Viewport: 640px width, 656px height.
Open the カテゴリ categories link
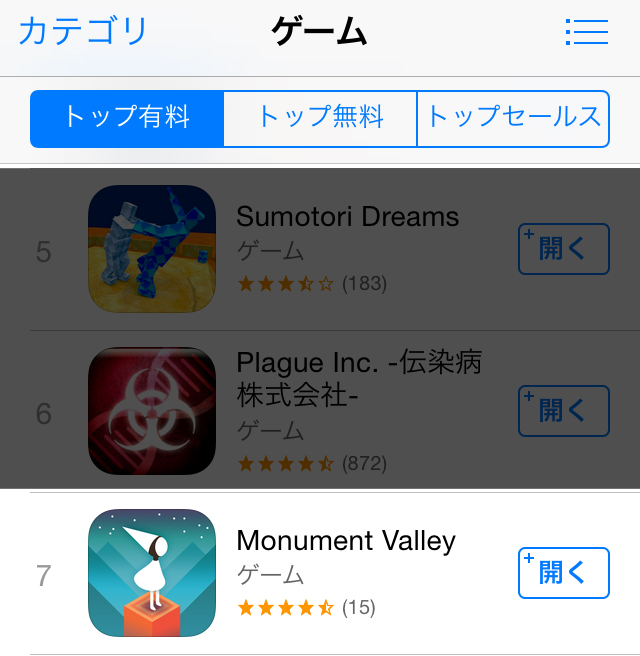pos(83,32)
